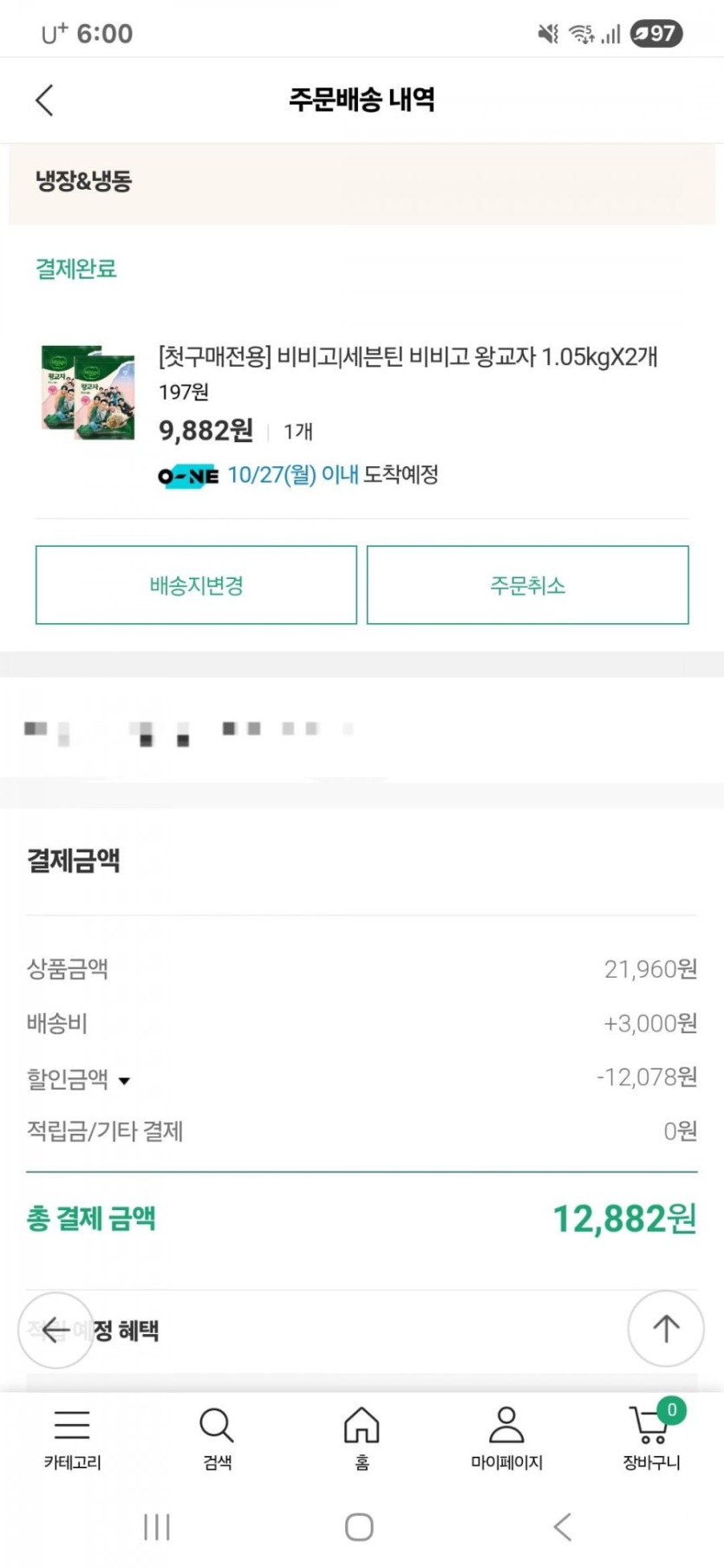
Task: Tap the system home button
Action: point(359,1526)
